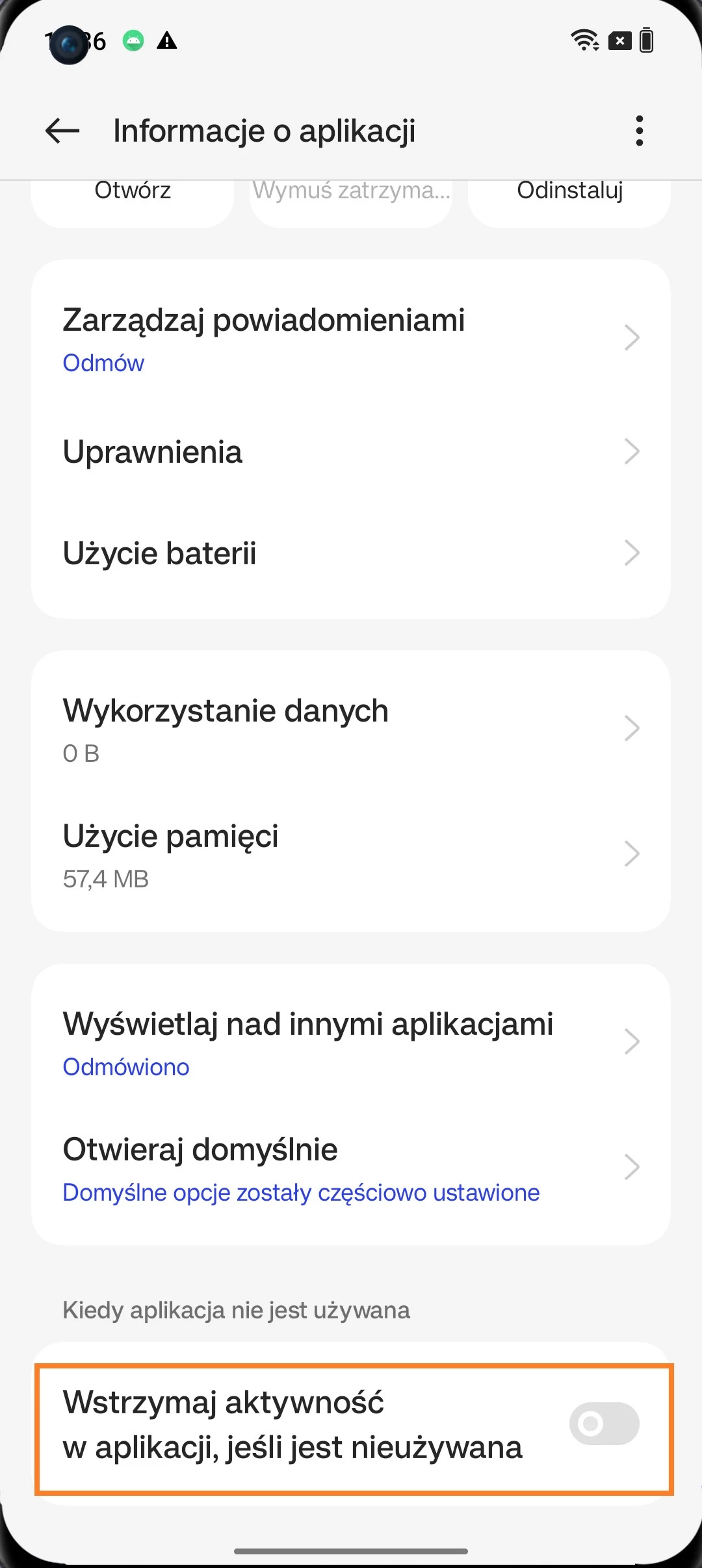This screenshot has width=702, height=1568.
Task: Open Wyświetlaj nad innymi aplikacjami
Action: 351,1043
